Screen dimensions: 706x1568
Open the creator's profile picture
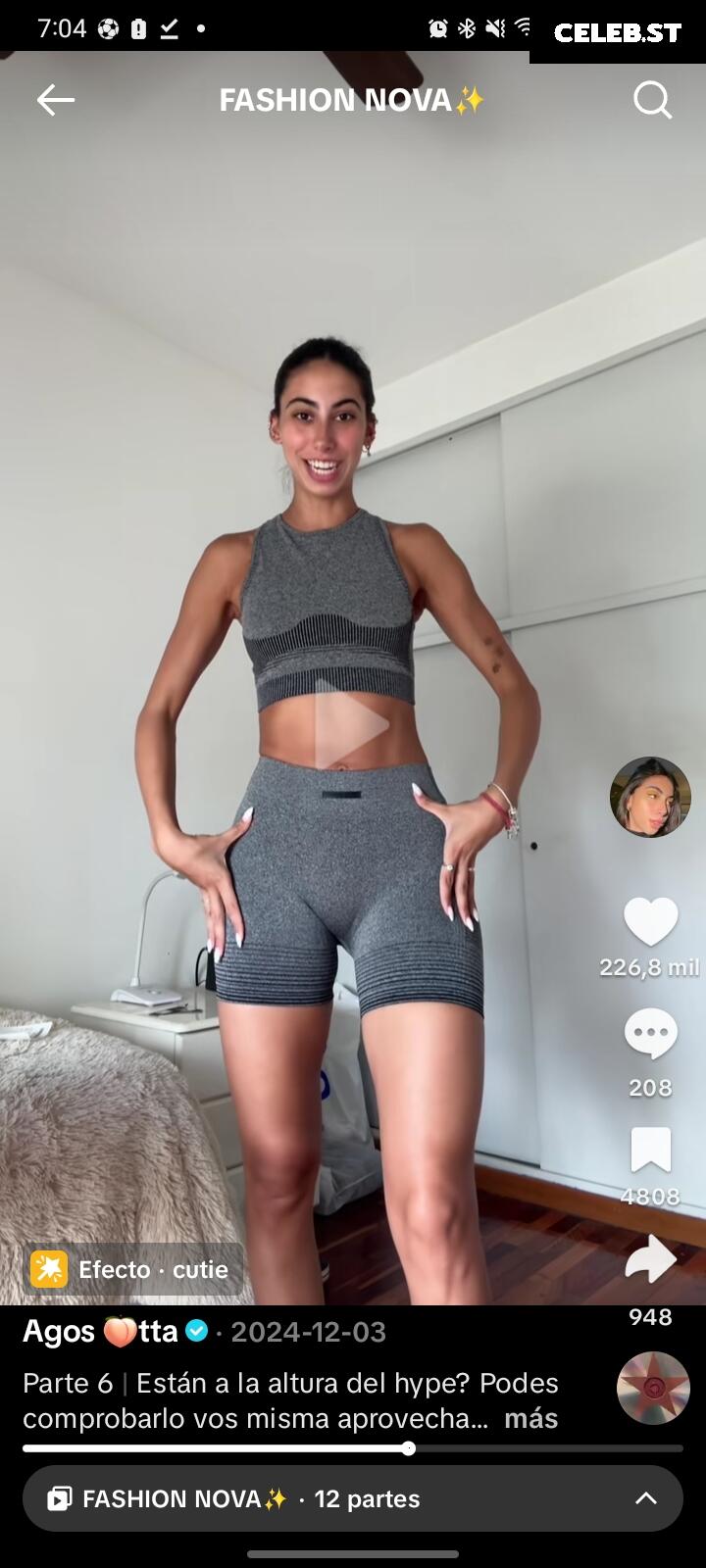tap(650, 797)
